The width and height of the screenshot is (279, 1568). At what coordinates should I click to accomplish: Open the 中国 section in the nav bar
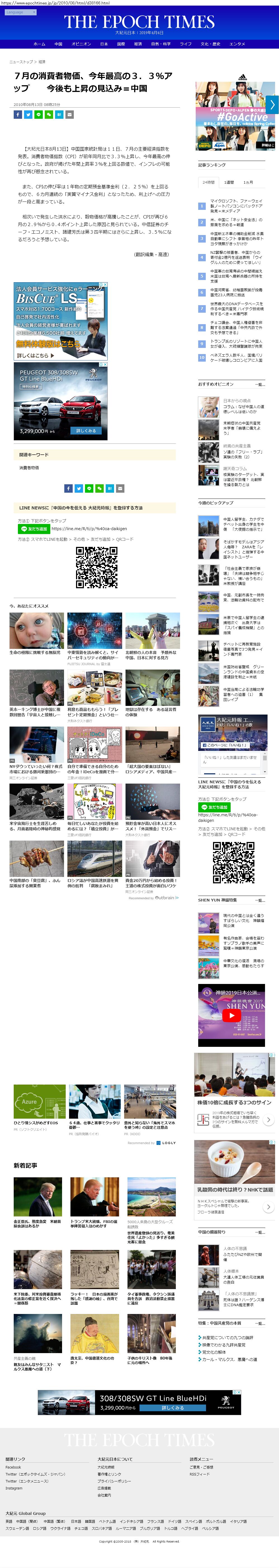click(58, 44)
